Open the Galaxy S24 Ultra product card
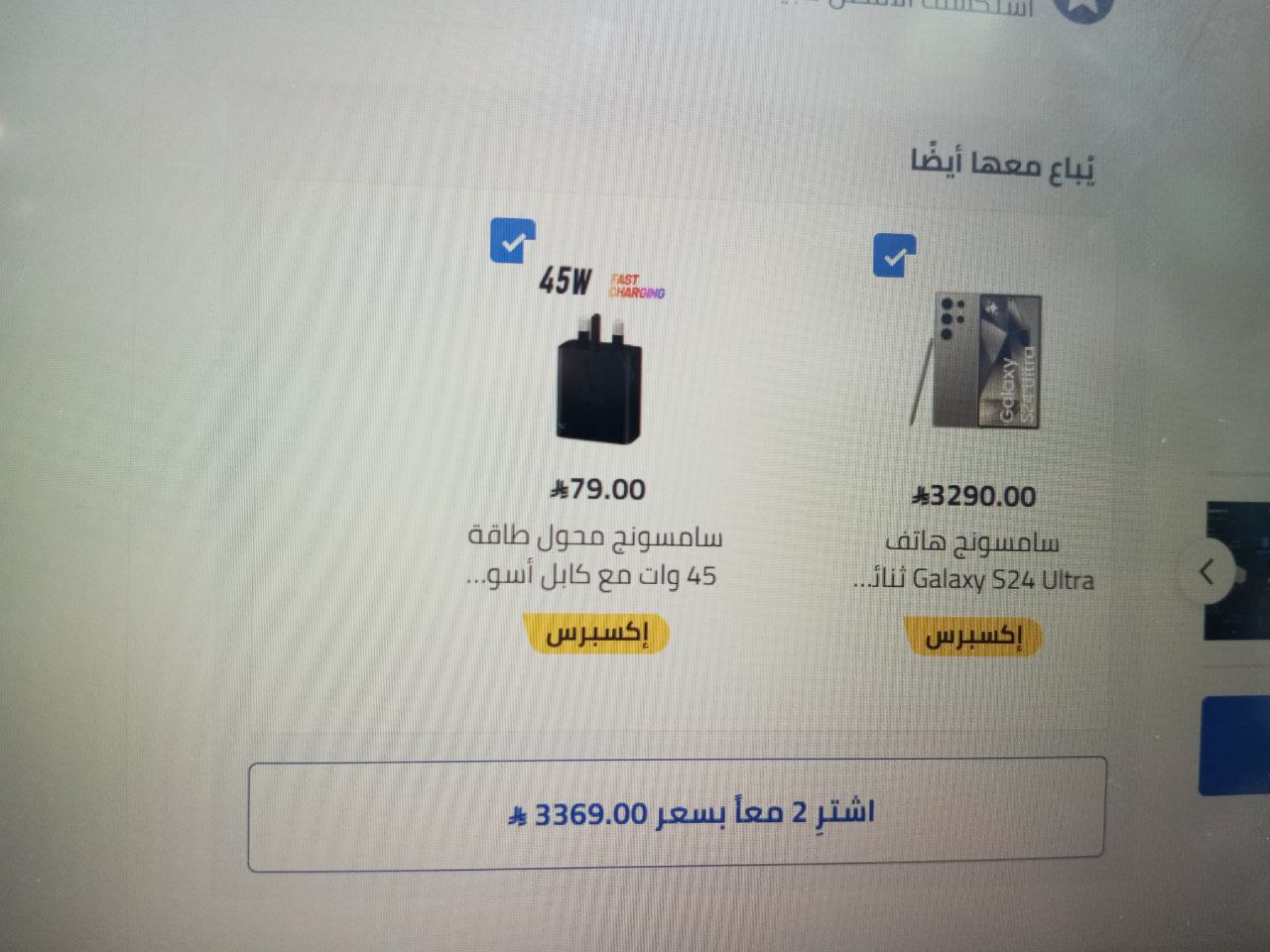 click(977, 362)
